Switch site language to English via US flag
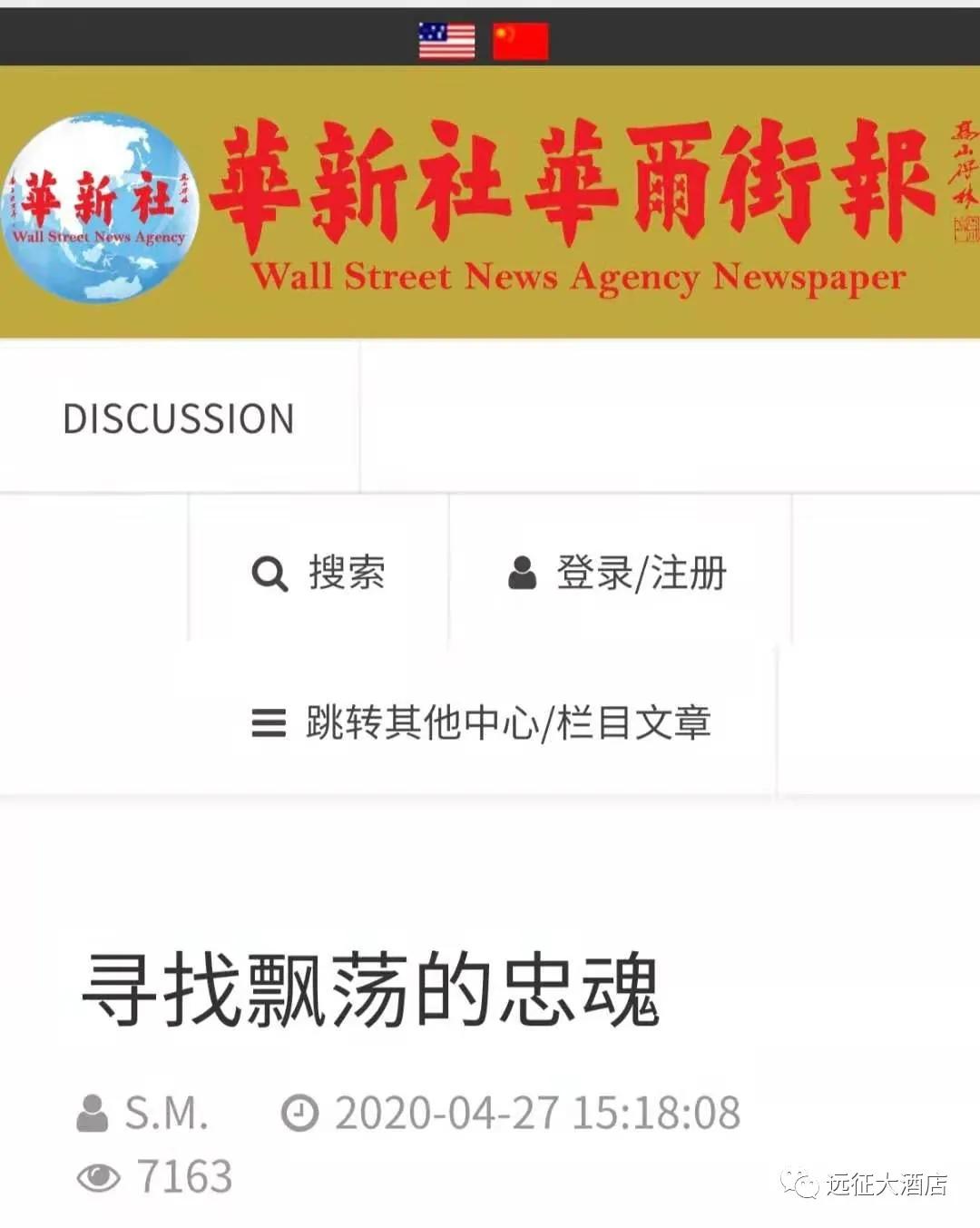Screen dimensions: 980x1228 coord(446,41)
